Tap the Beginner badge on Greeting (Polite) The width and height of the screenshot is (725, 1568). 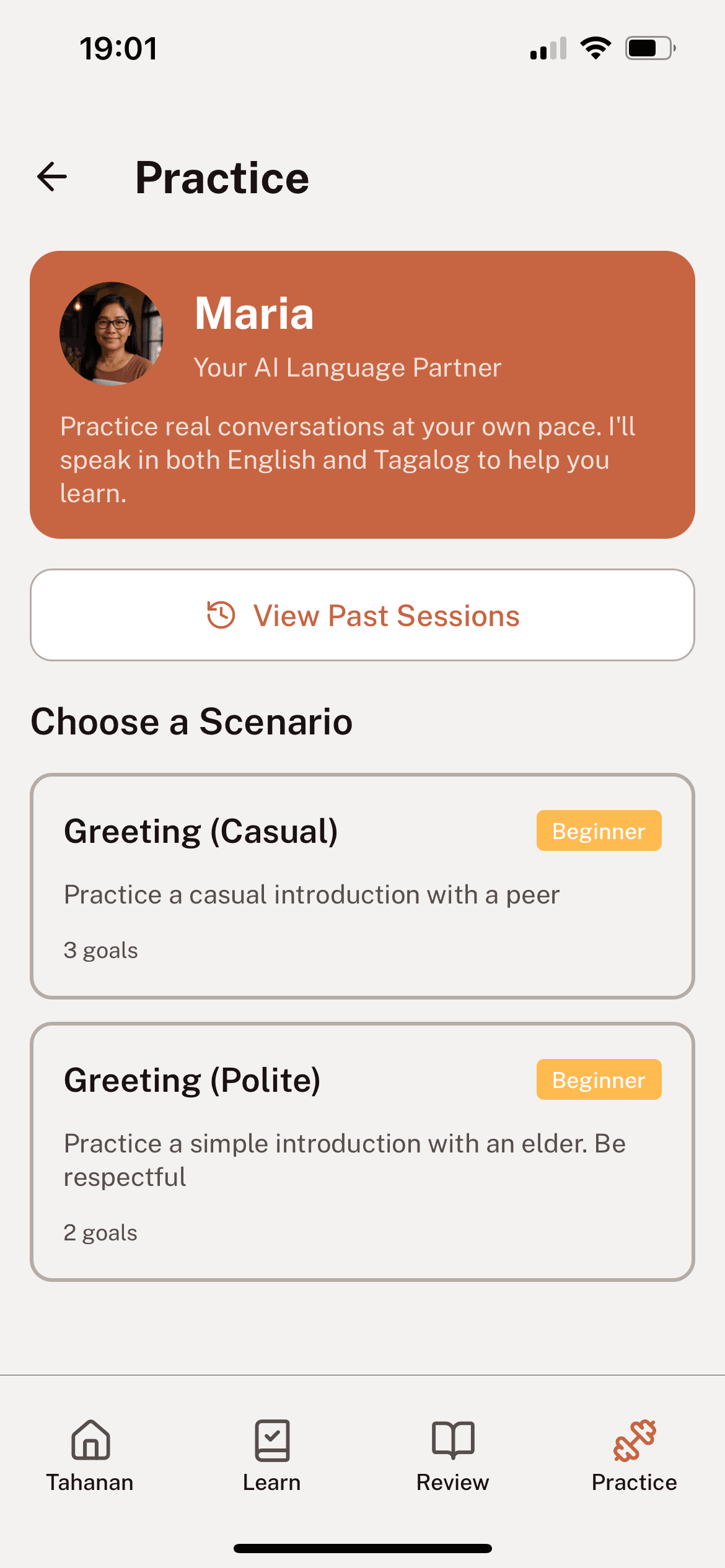(598, 1079)
